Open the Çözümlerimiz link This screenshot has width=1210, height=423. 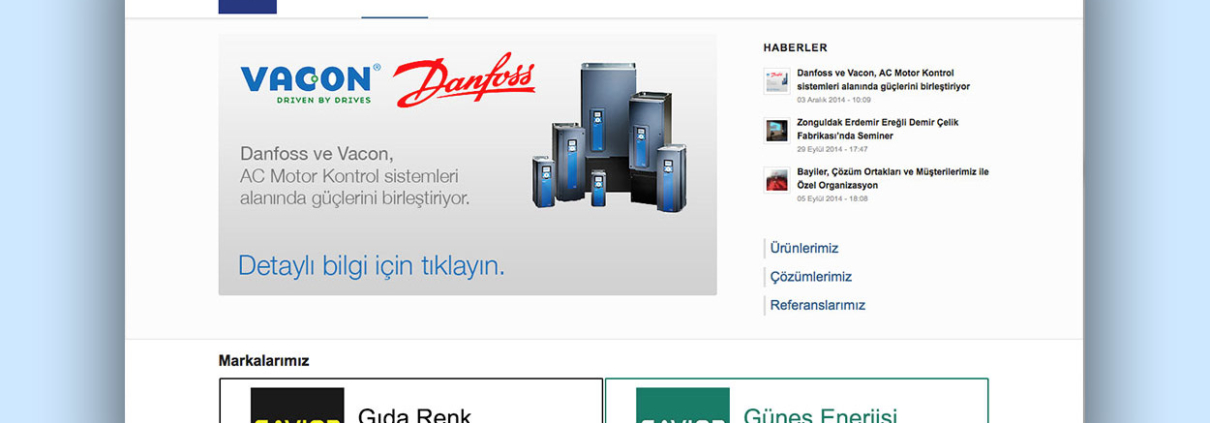coord(811,277)
